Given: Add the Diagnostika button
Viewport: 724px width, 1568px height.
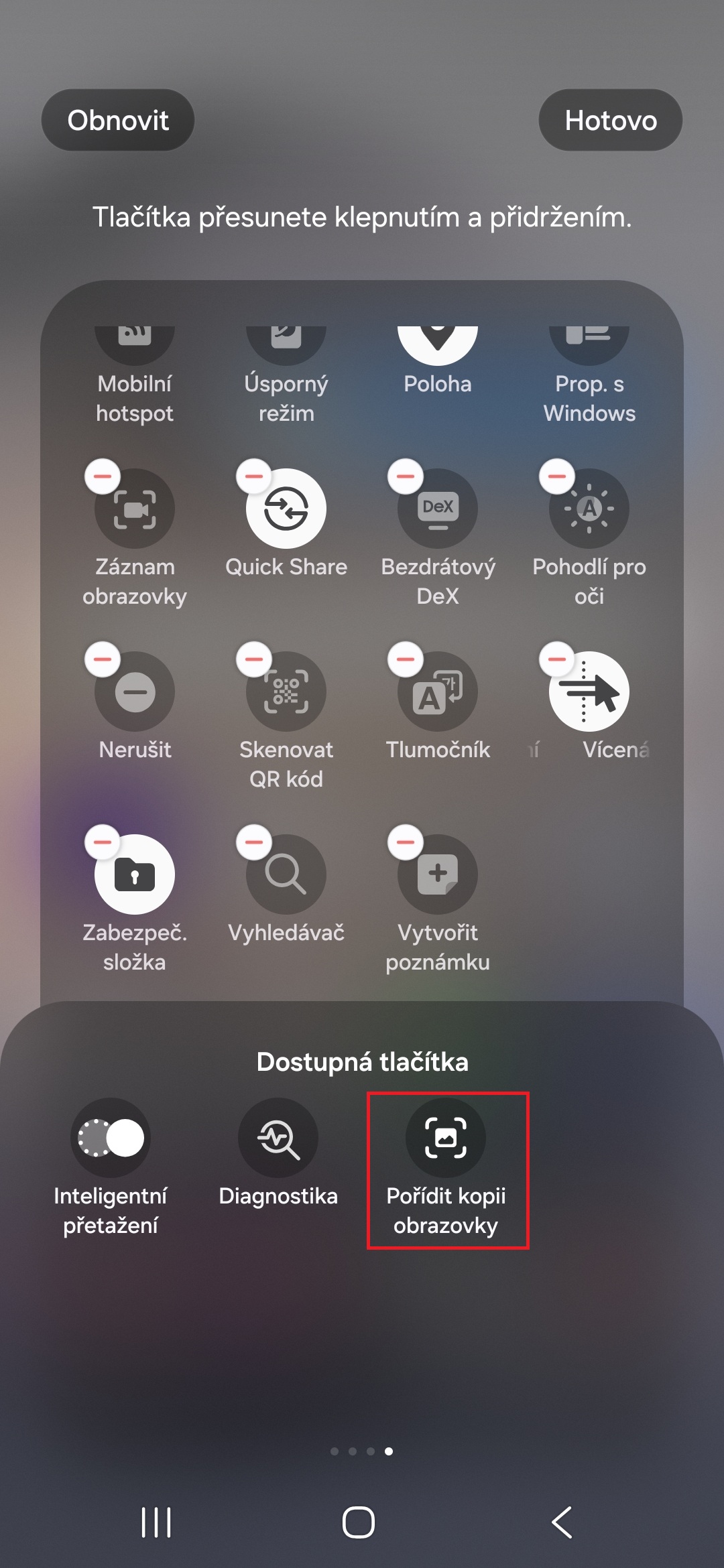Looking at the screenshot, I should tap(278, 1138).
